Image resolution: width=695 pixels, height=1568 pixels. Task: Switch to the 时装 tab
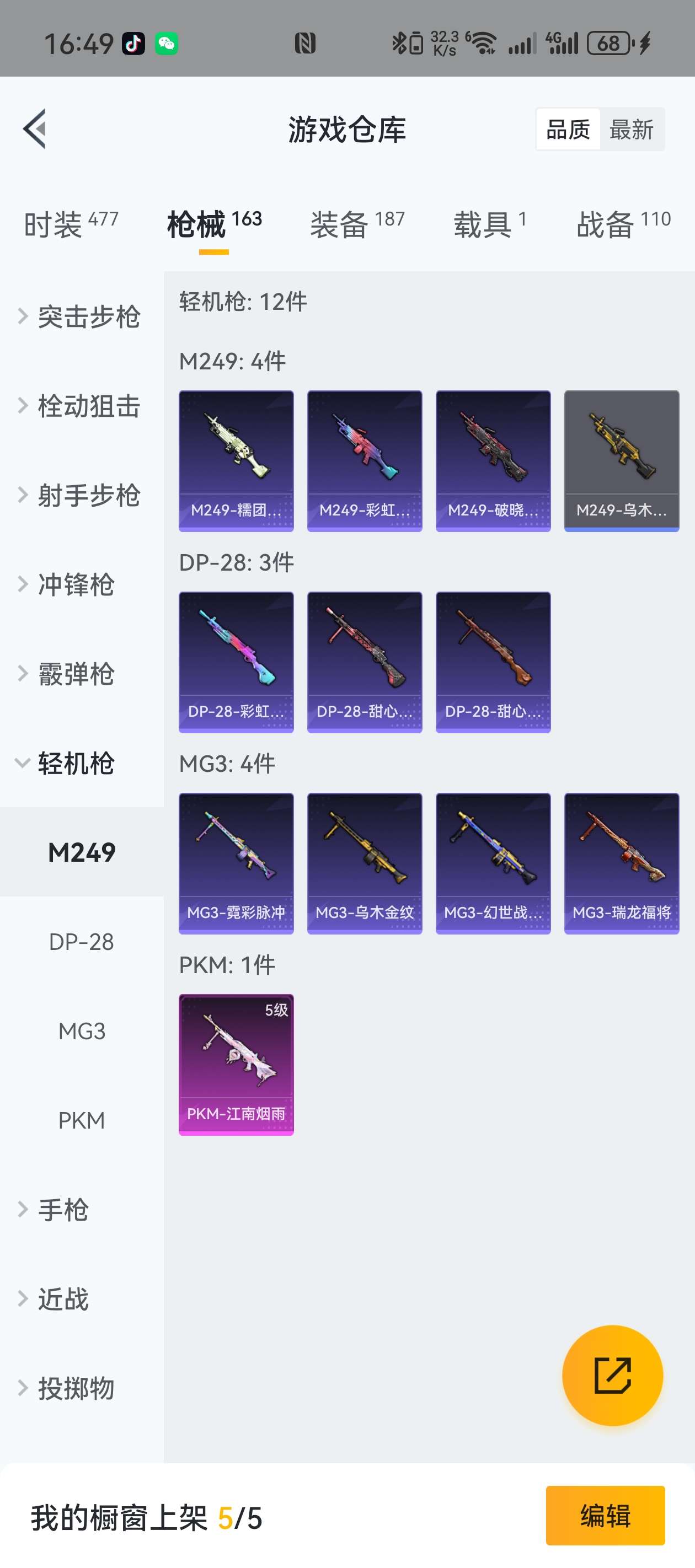click(x=71, y=224)
